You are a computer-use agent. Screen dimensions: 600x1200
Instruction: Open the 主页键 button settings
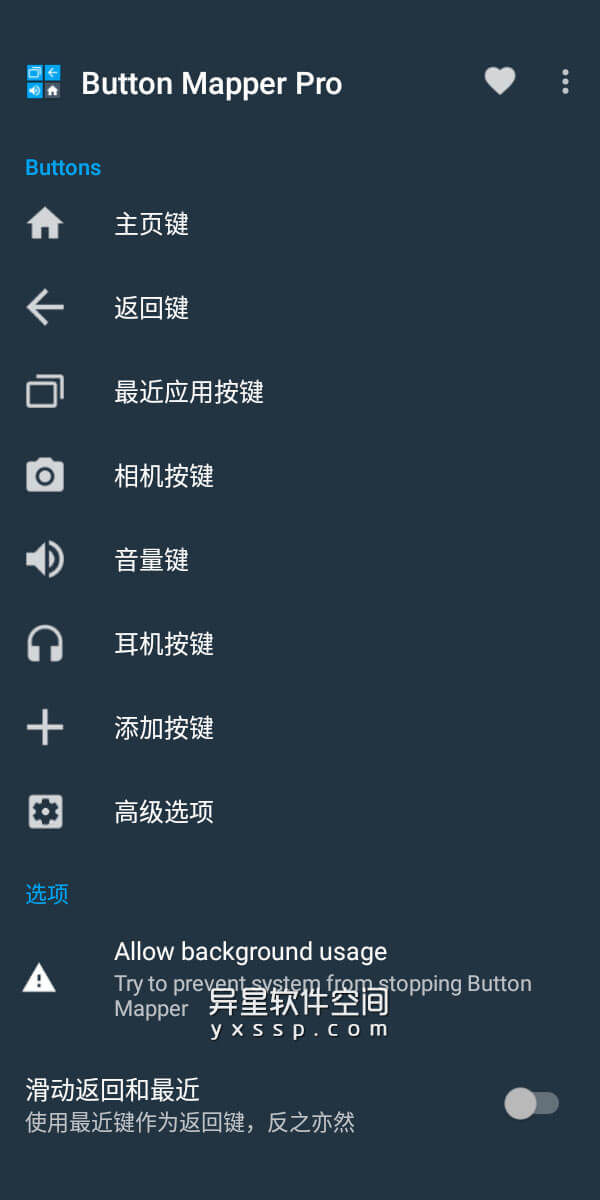point(152,224)
